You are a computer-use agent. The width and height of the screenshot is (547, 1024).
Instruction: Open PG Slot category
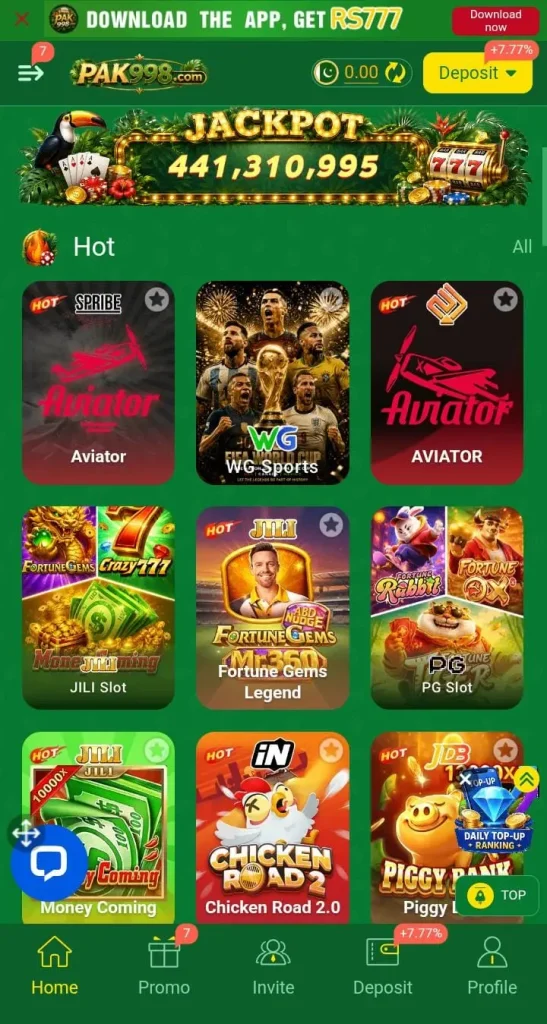(447, 607)
